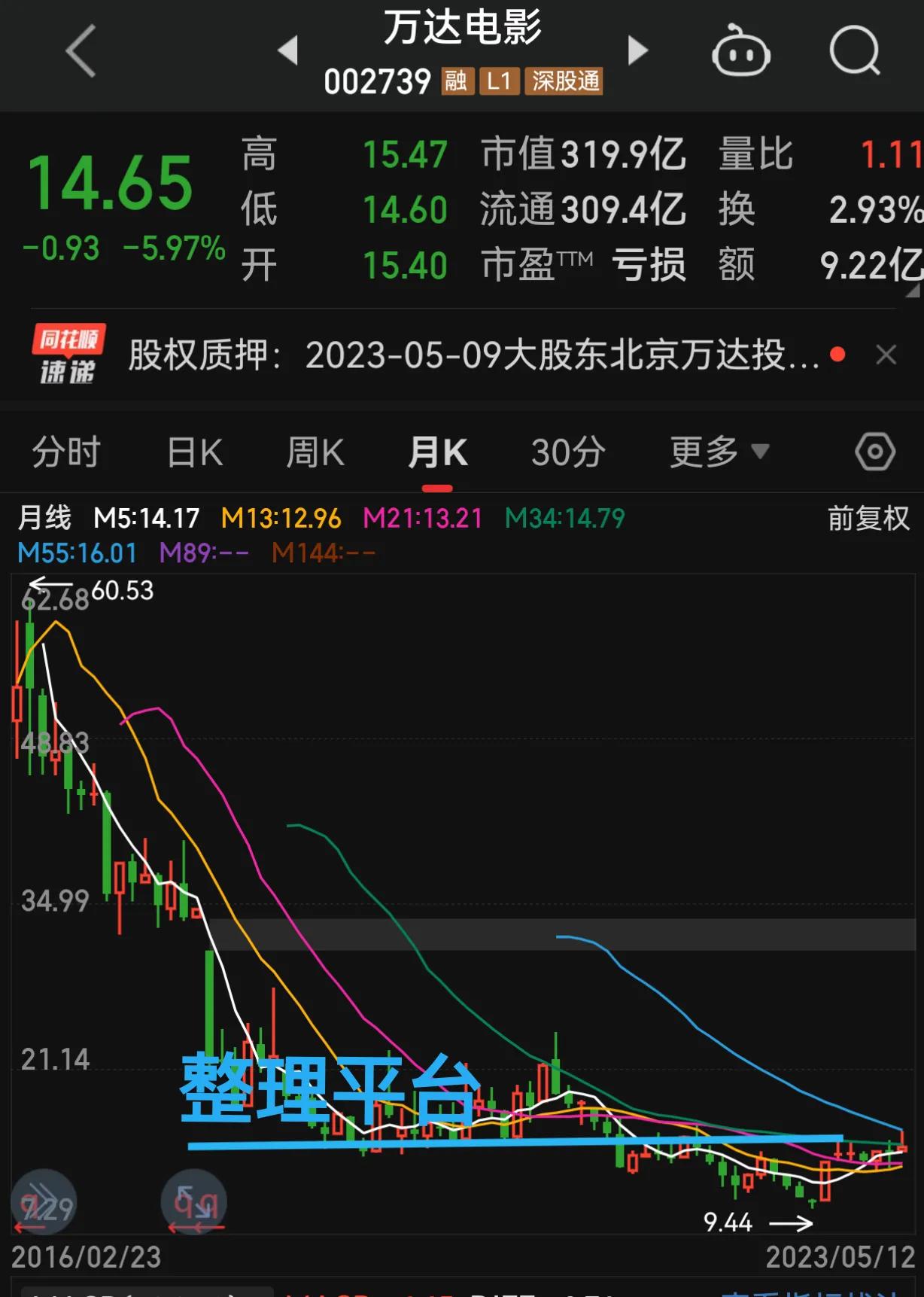The image size is (924, 1297).
Task: Switch to the 周K chart tab
Action: coord(315,452)
